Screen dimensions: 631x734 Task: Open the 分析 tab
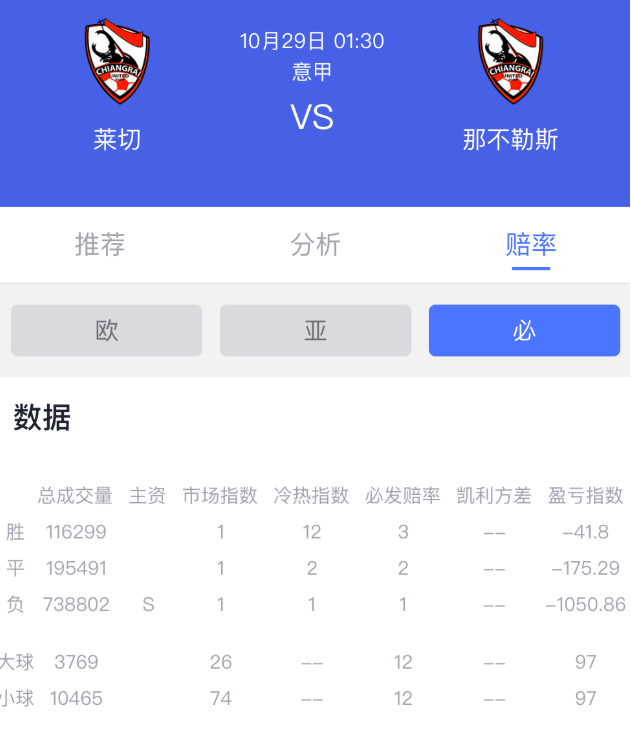(x=315, y=245)
